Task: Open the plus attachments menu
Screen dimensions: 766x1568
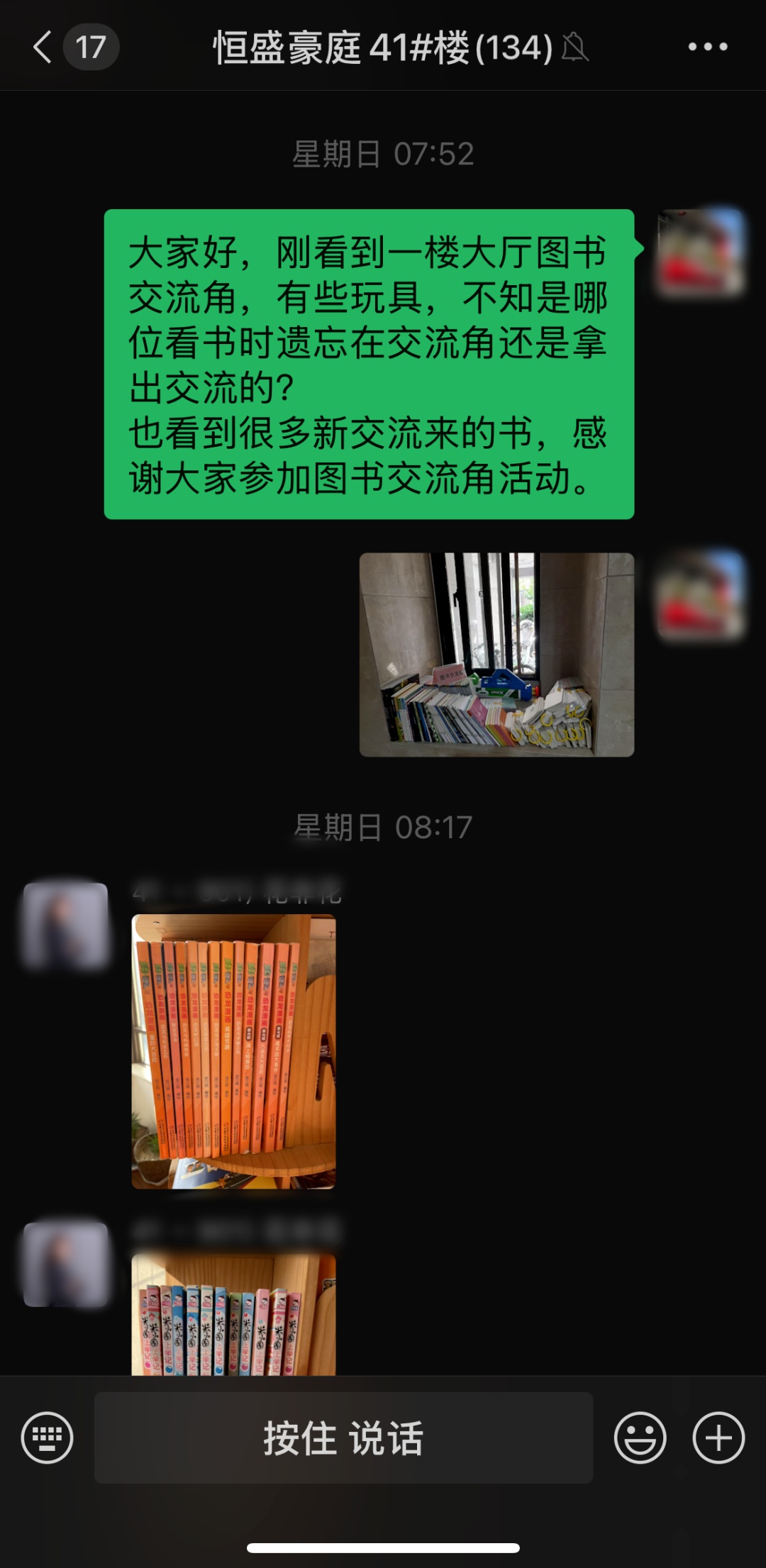Action: pos(718,1438)
